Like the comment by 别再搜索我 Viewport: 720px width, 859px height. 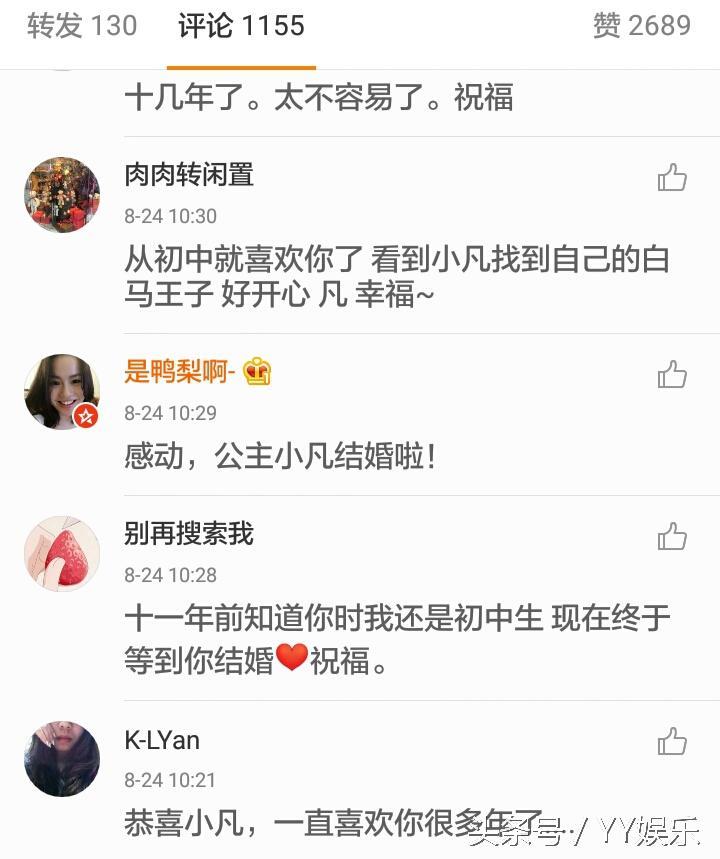click(x=672, y=537)
